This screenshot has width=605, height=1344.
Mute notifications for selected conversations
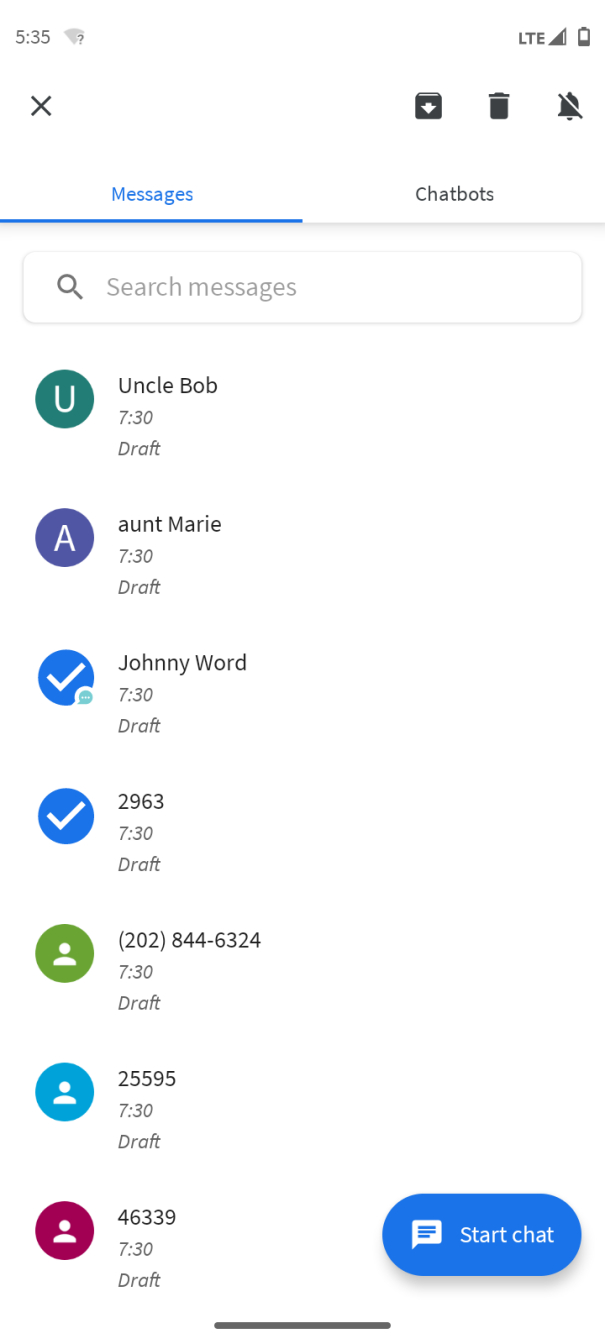(x=570, y=106)
